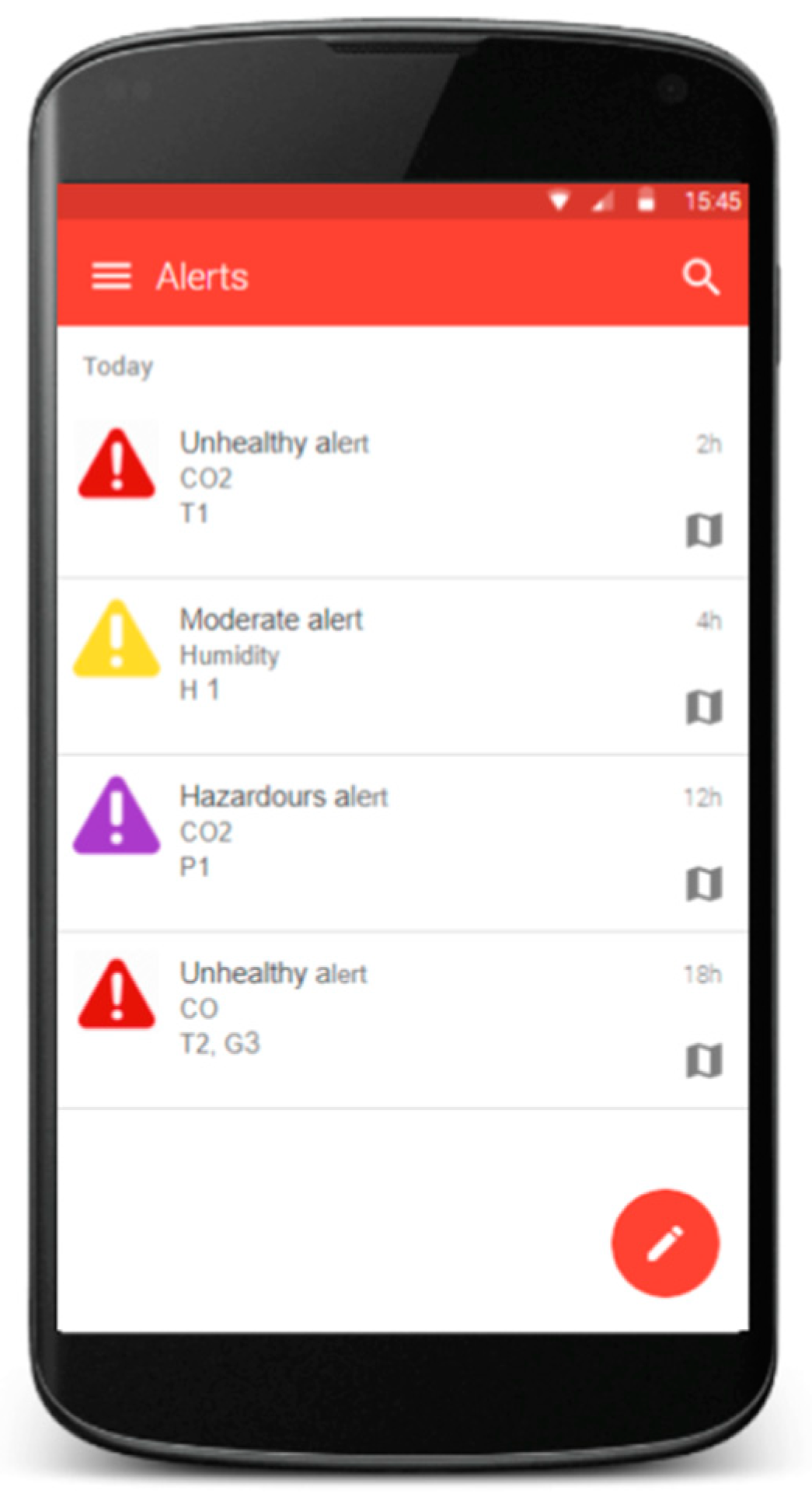Open the hamburger navigation menu
This screenshot has height=1504, width=812.
point(111,276)
